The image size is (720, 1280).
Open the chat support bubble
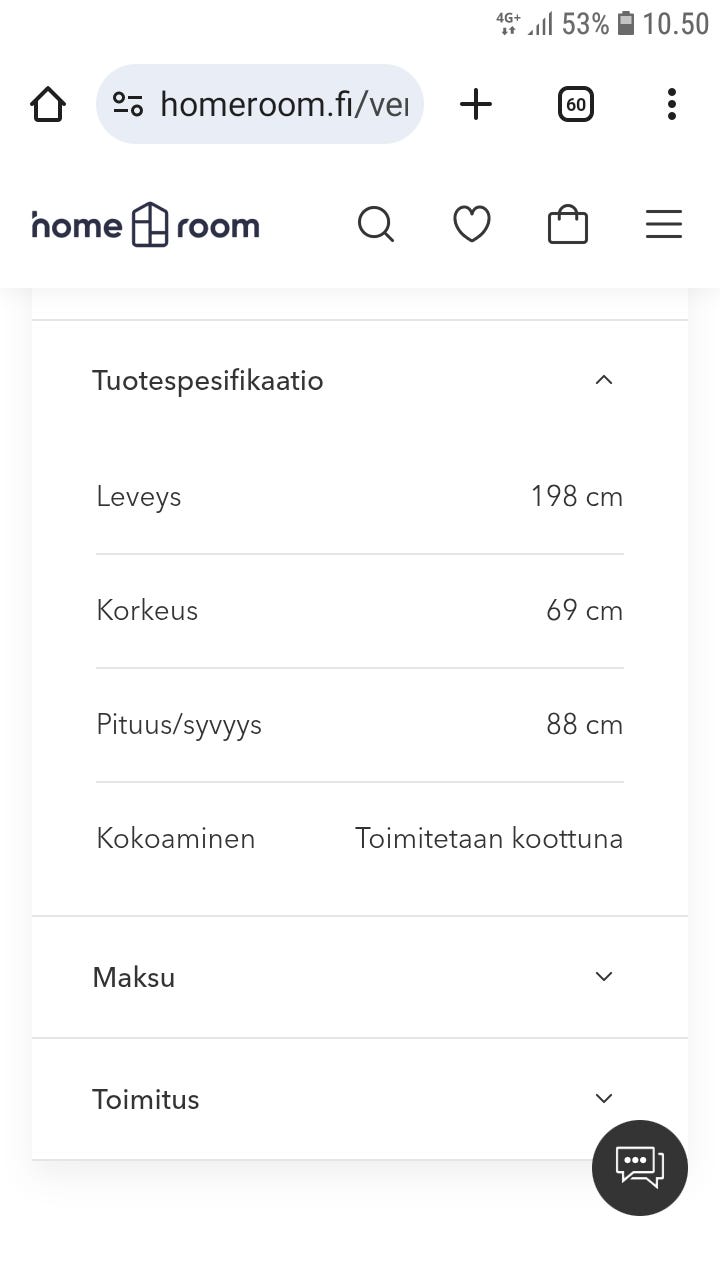(639, 1167)
